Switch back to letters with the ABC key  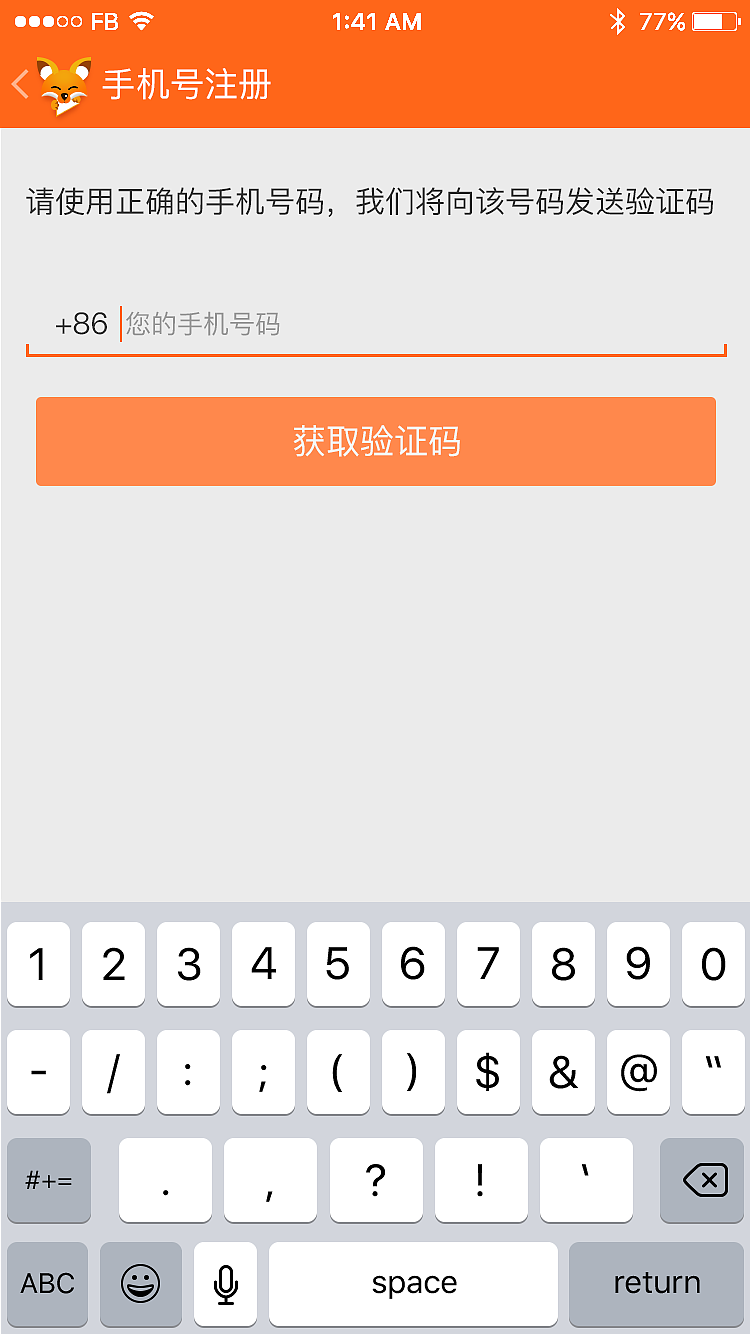tap(46, 1284)
